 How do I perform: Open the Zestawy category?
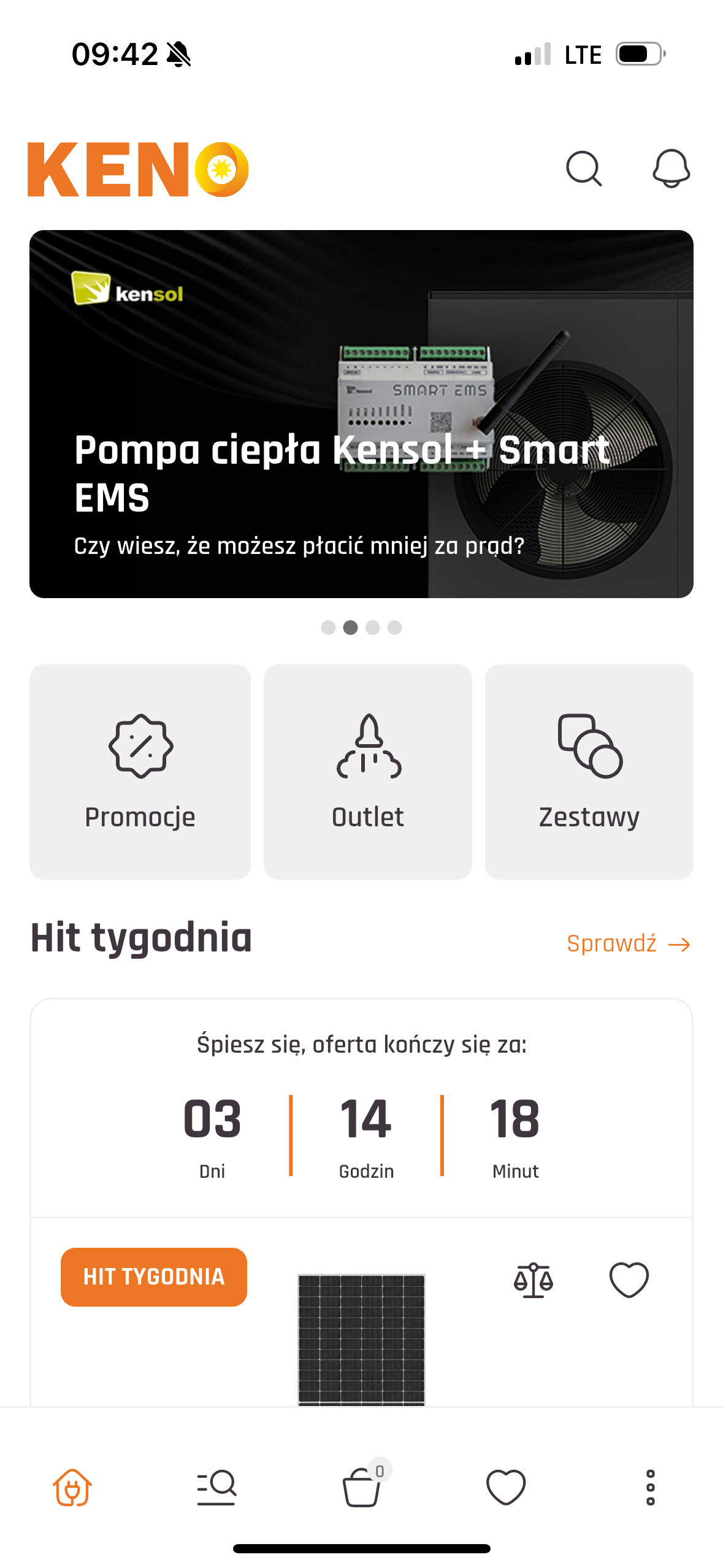pyautogui.click(x=589, y=771)
